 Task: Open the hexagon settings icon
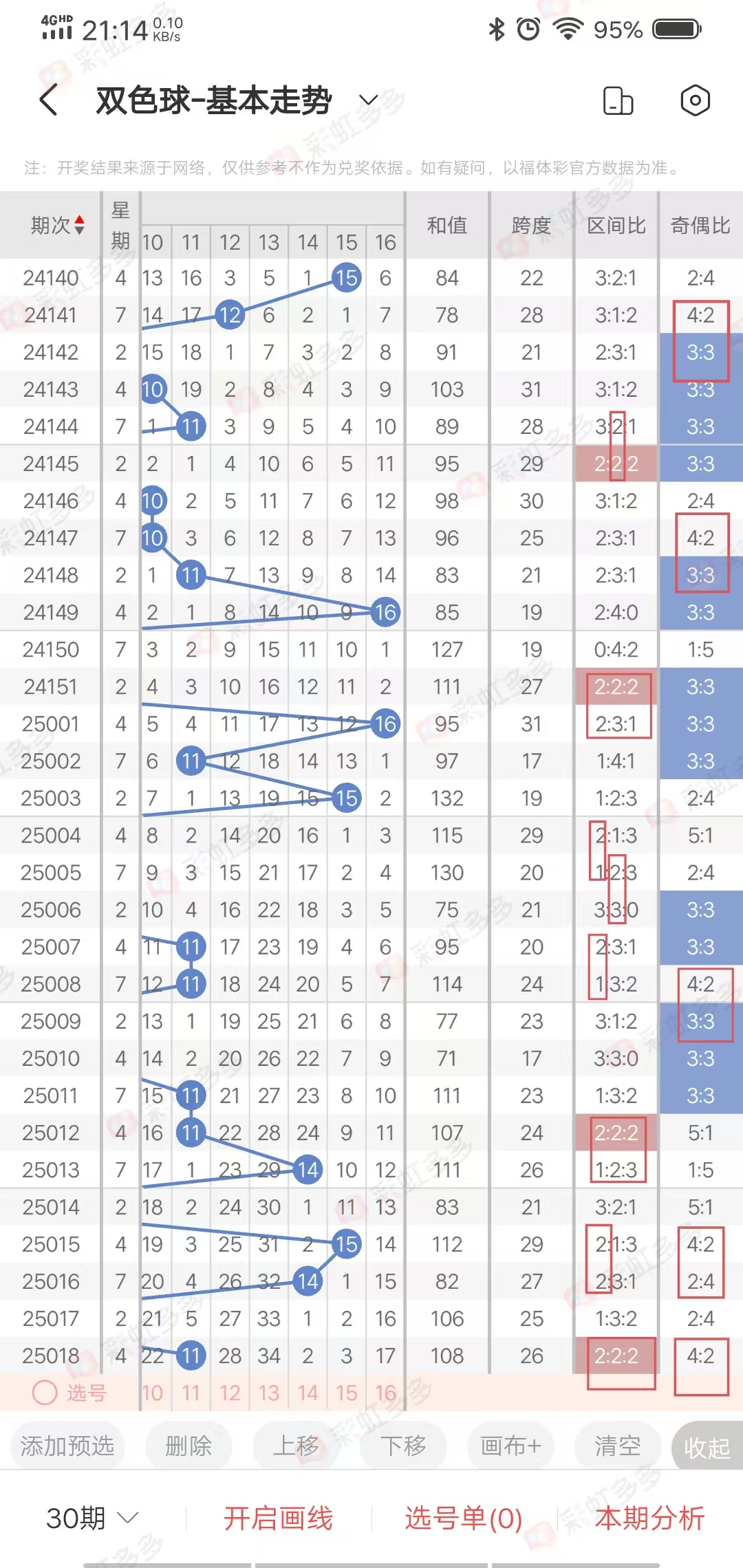[x=695, y=100]
